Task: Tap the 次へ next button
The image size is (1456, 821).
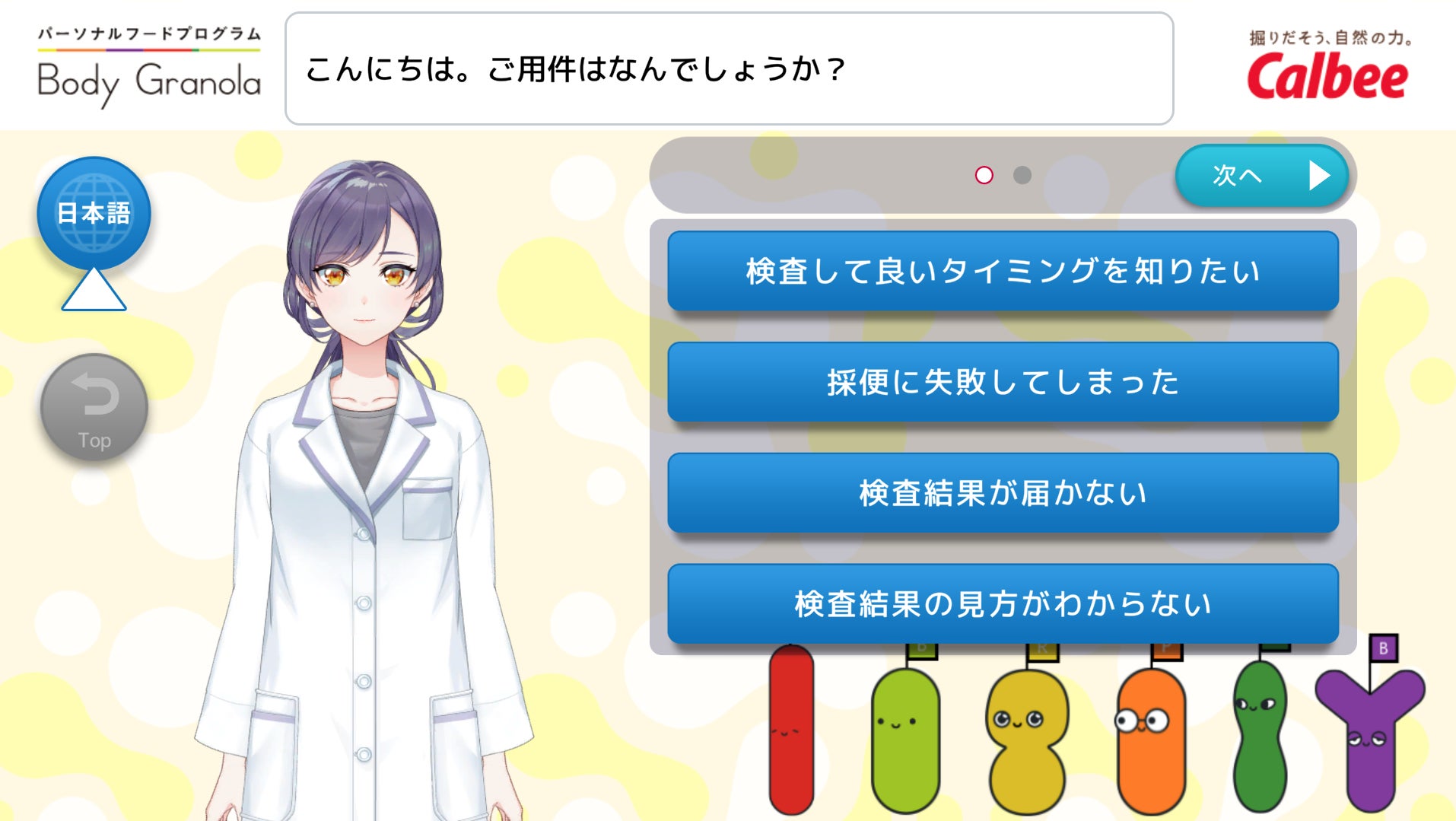Action: pos(1261,176)
